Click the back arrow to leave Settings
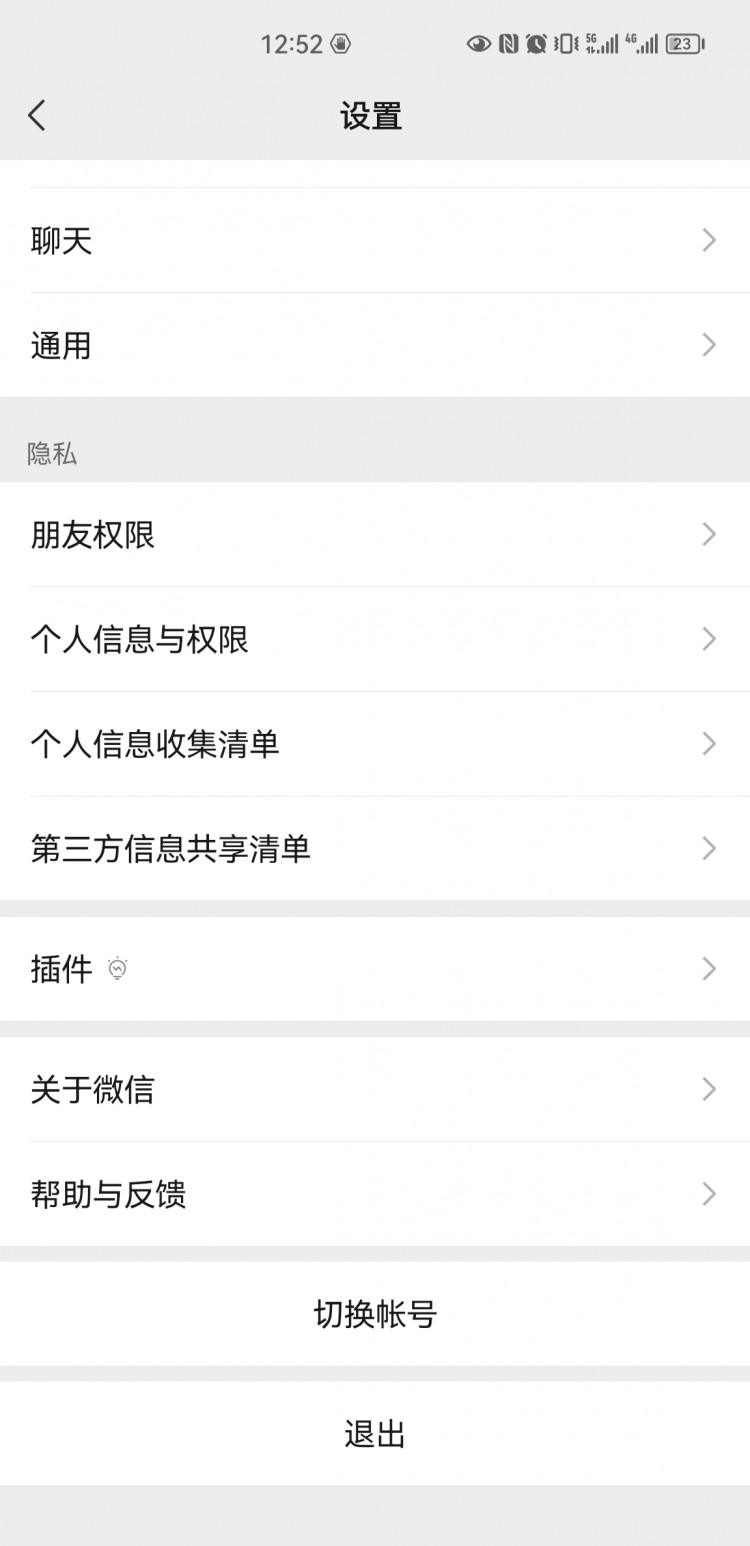750x1546 pixels. pyautogui.click(x=38, y=115)
